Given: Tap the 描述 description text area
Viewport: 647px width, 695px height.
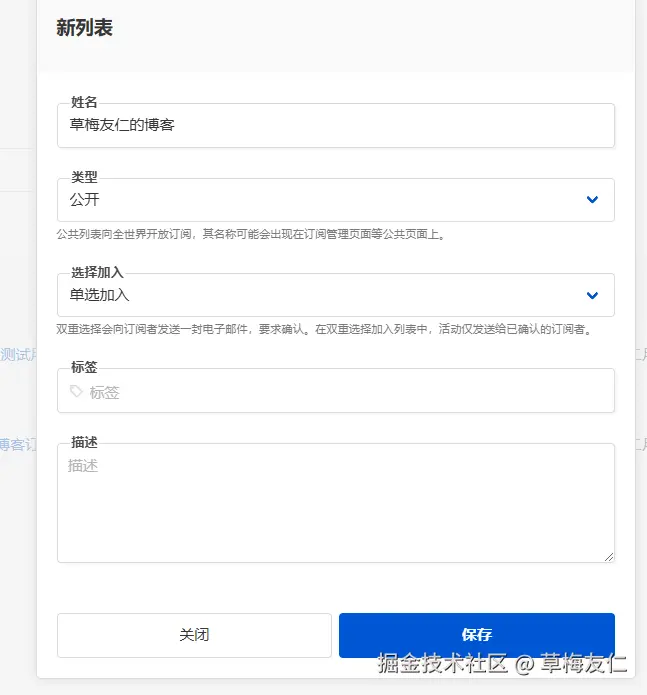Looking at the screenshot, I should [335, 503].
